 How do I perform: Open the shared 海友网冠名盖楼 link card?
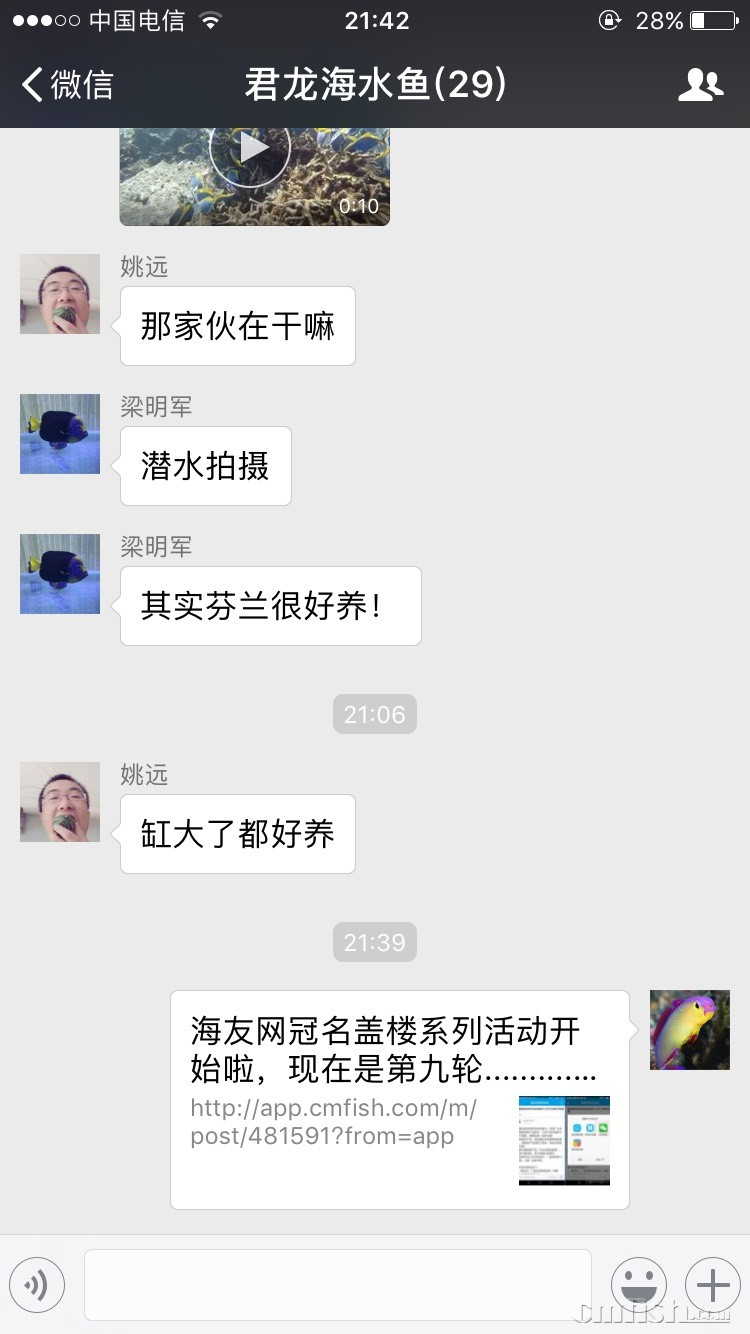(x=400, y=1099)
